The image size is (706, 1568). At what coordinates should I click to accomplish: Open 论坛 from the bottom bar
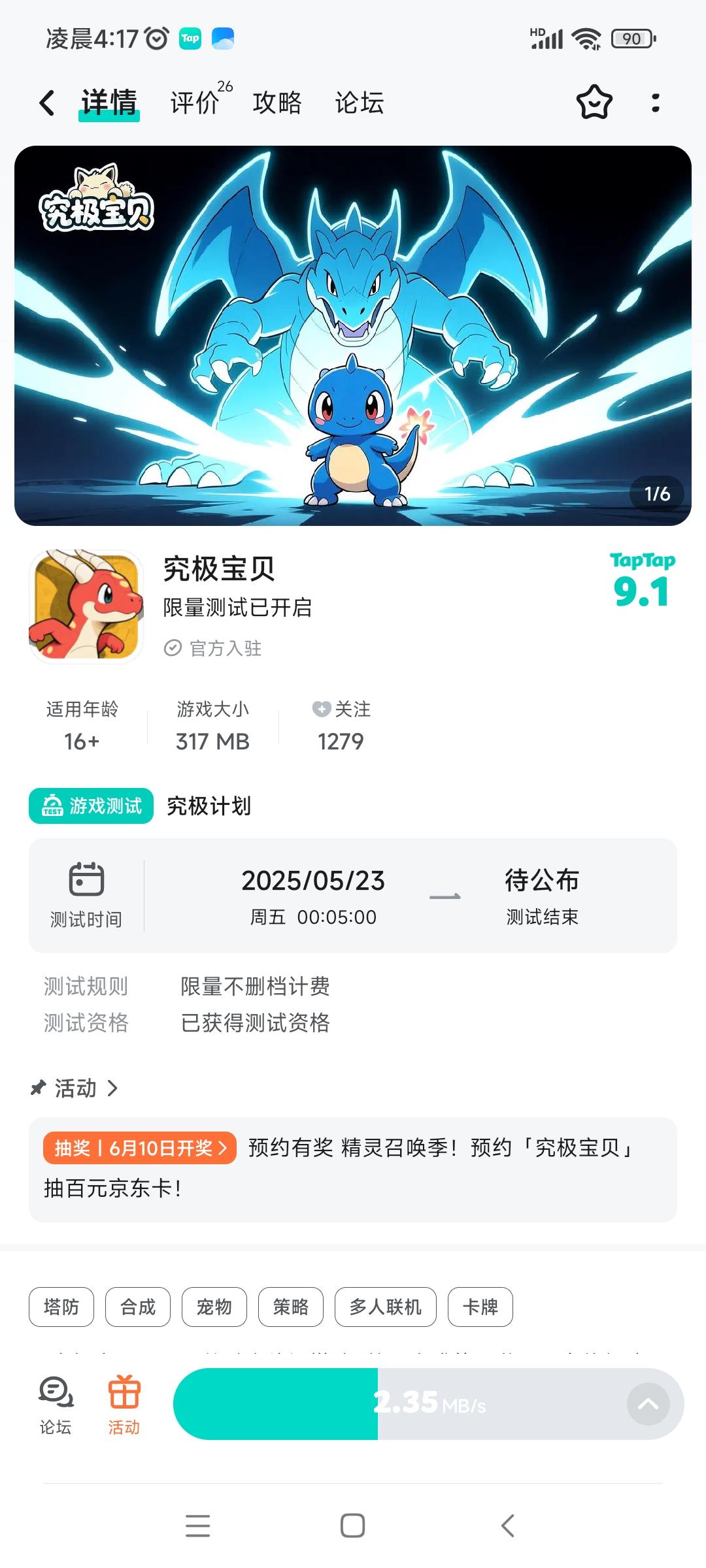[x=56, y=1405]
